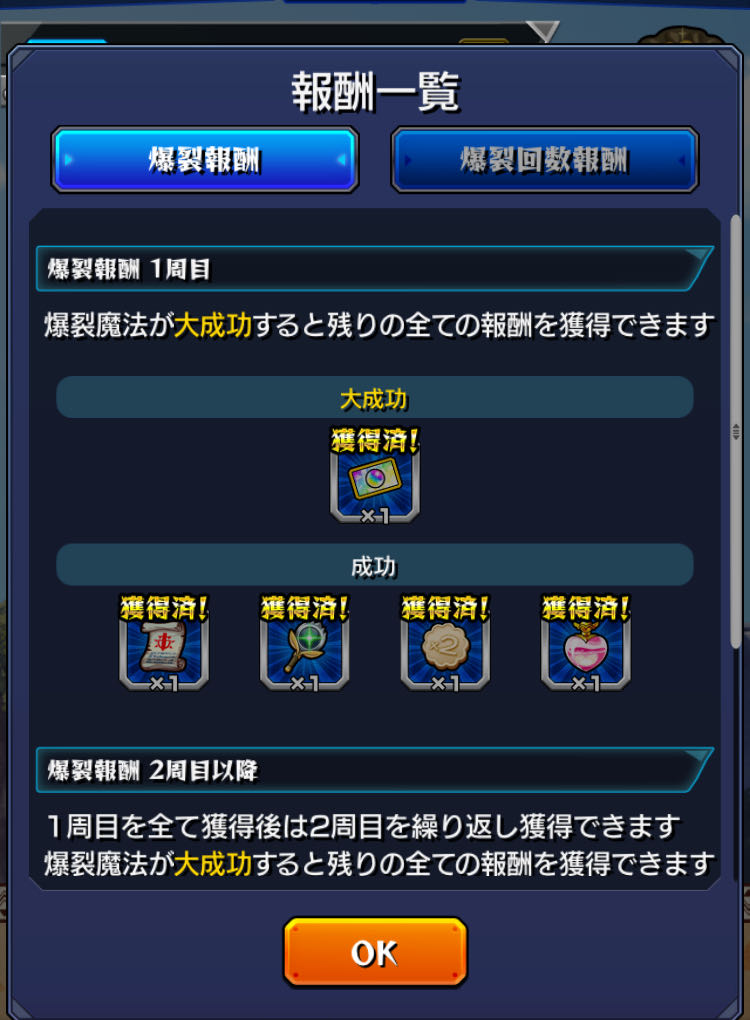Confirm with the OK button
This screenshot has width=750, height=1020.
click(x=375, y=952)
